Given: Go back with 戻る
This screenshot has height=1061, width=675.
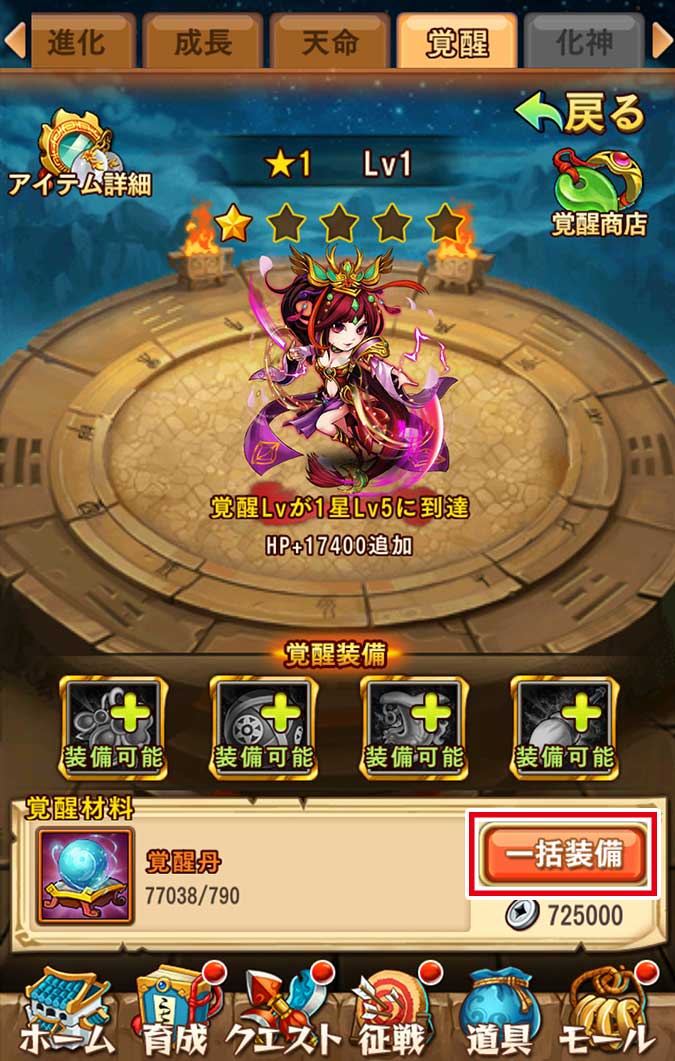Looking at the screenshot, I should click(x=581, y=115).
